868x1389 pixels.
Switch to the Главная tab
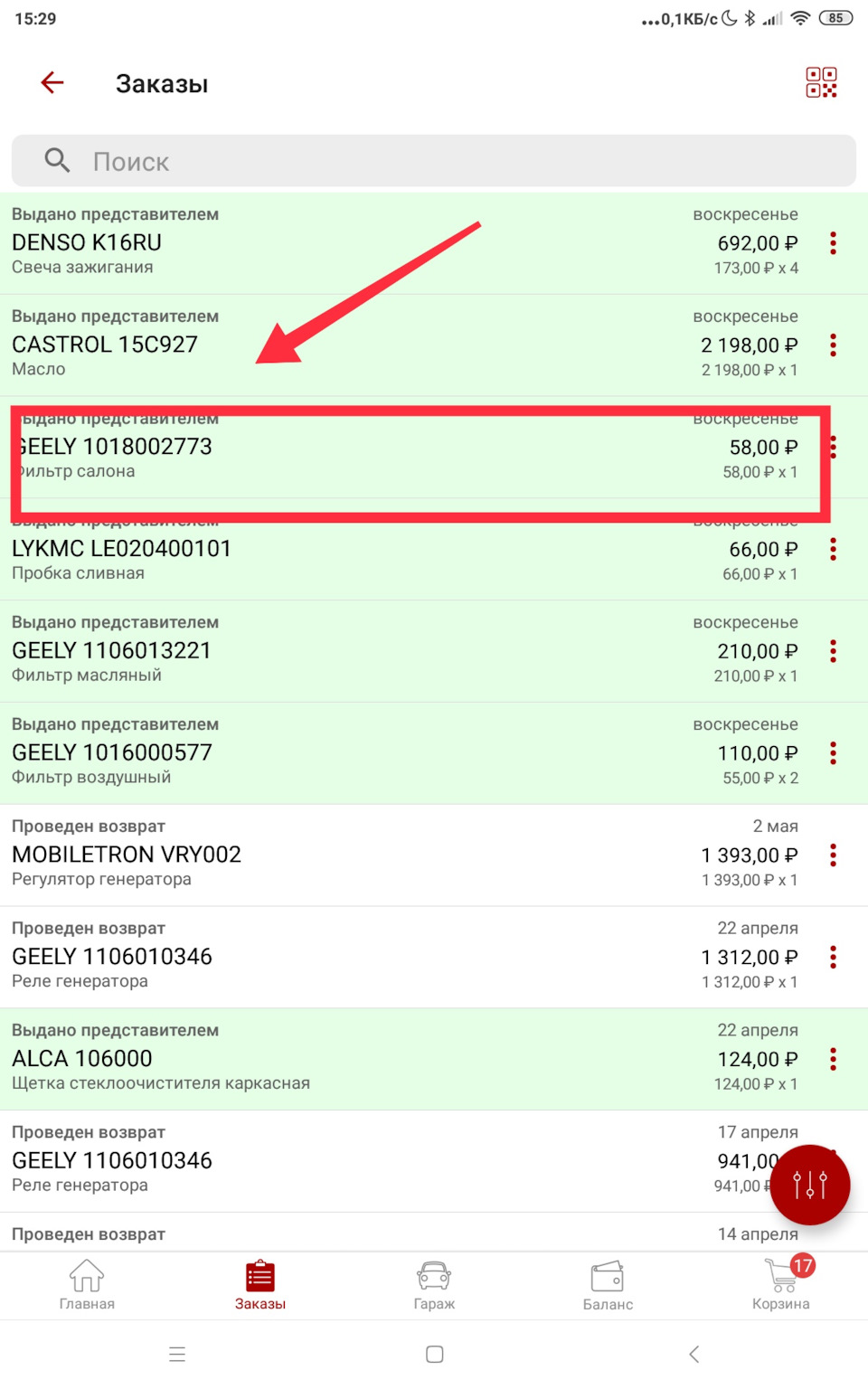tap(87, 1285)
